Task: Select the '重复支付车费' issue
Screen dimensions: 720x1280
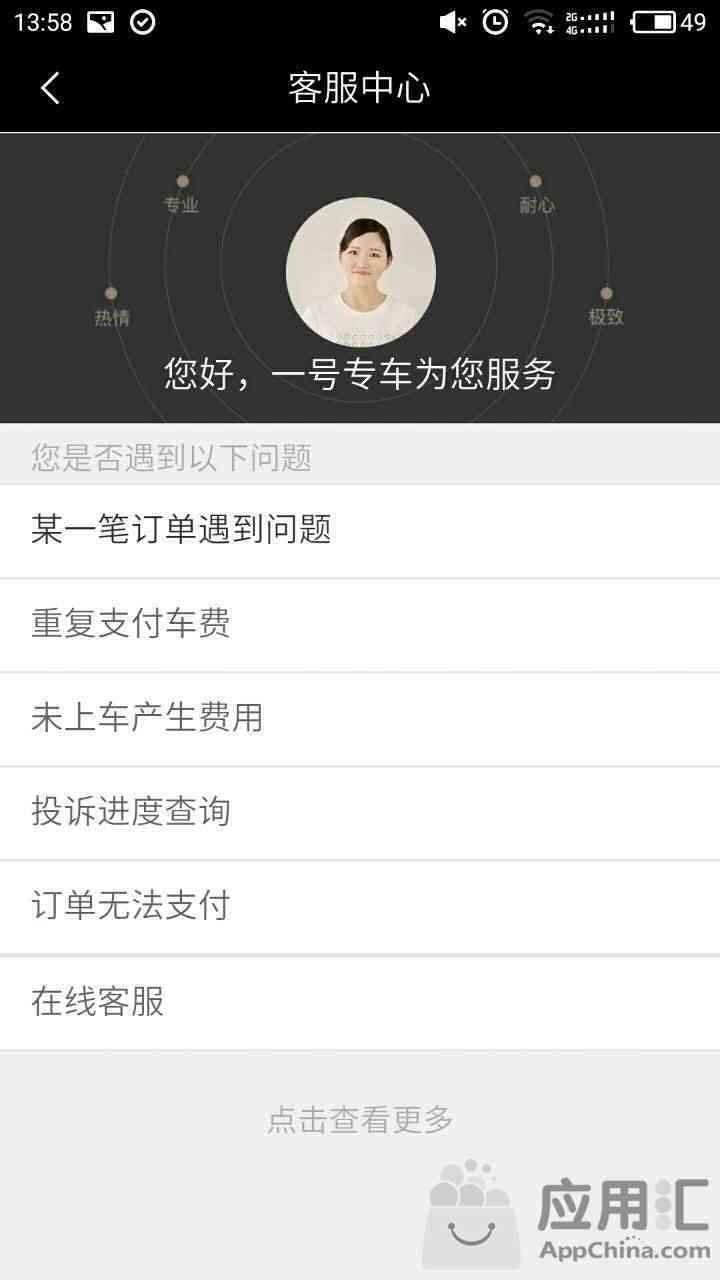Action: (360, 624)
